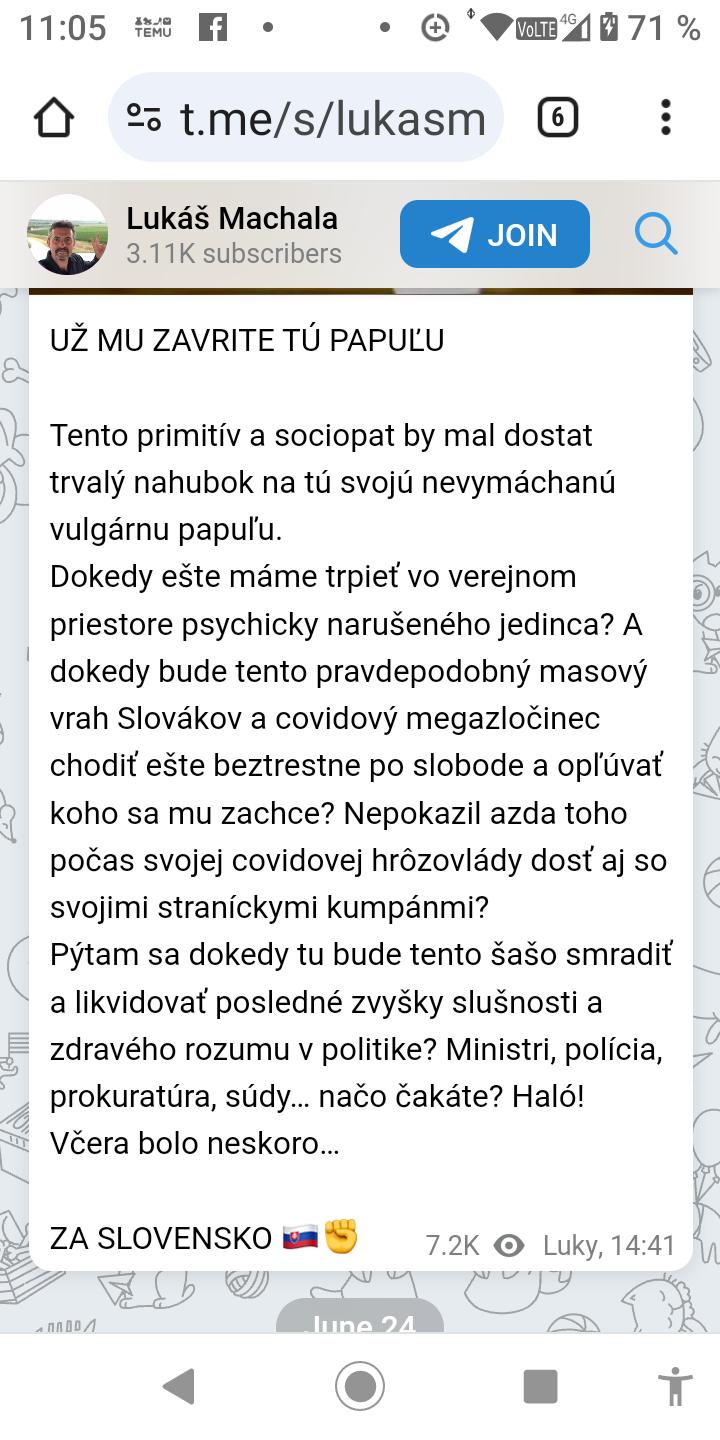The image size is (720, 1440).
Task: Go back with the system back button
Action: (x=179, y=1387)
